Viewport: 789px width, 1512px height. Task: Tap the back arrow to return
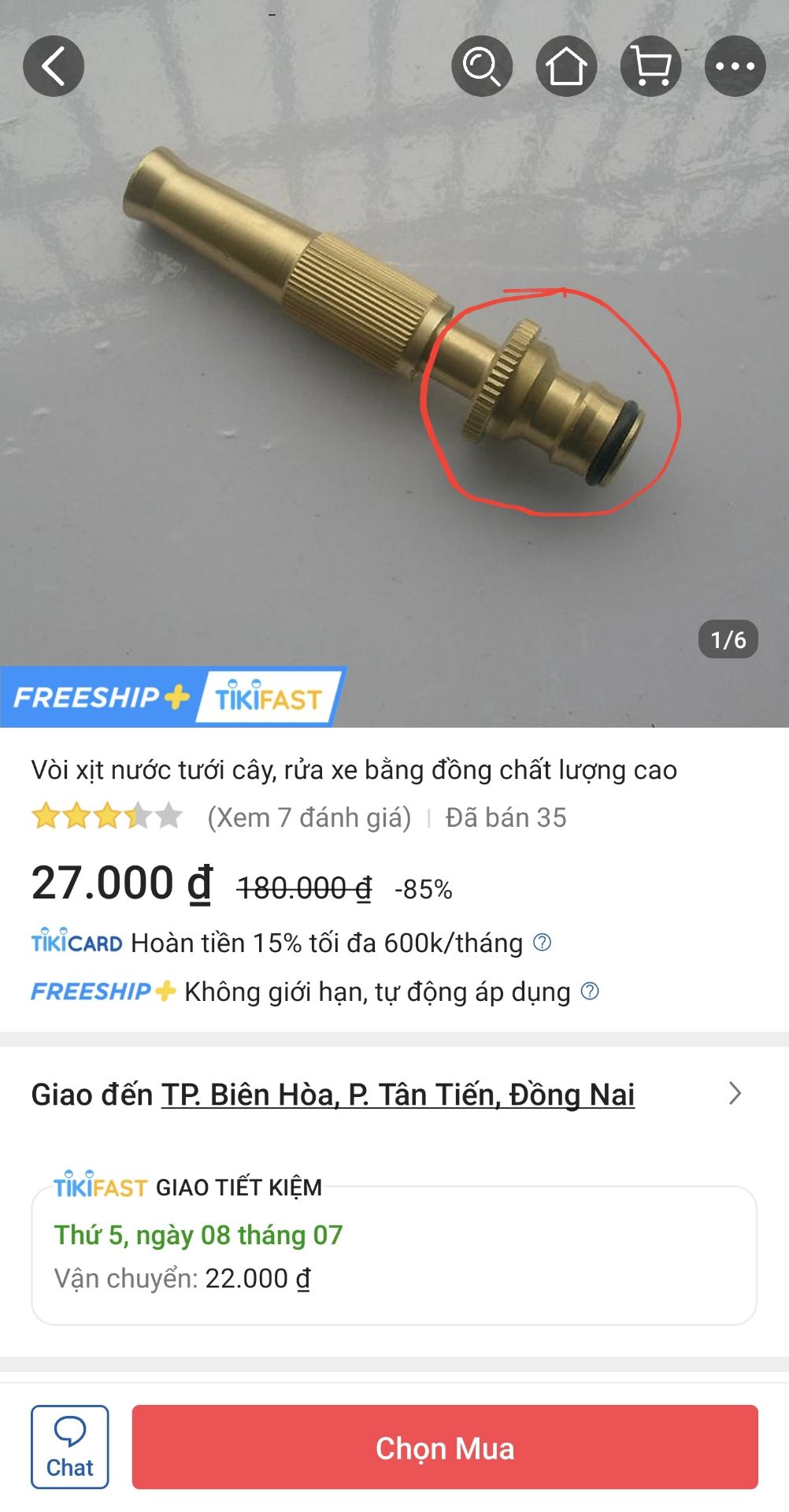tap(54, 66)
